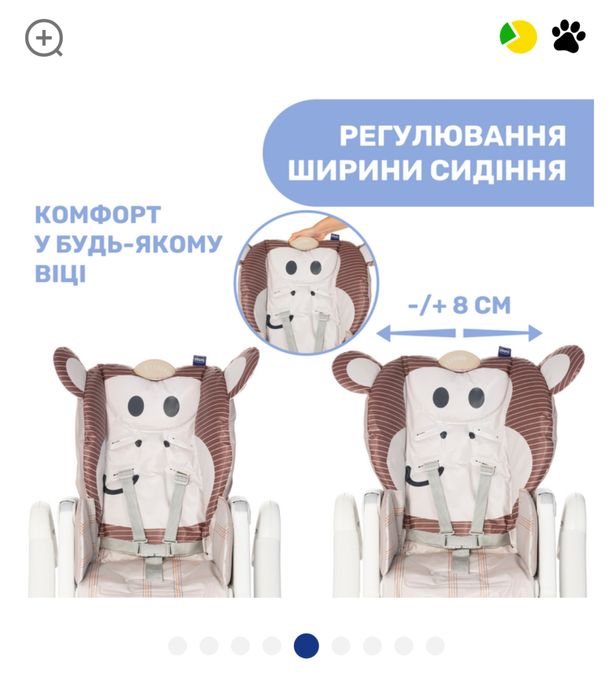Jump to the first gallery image dot
The image size is (613, 700).
(x=177, y=646)
